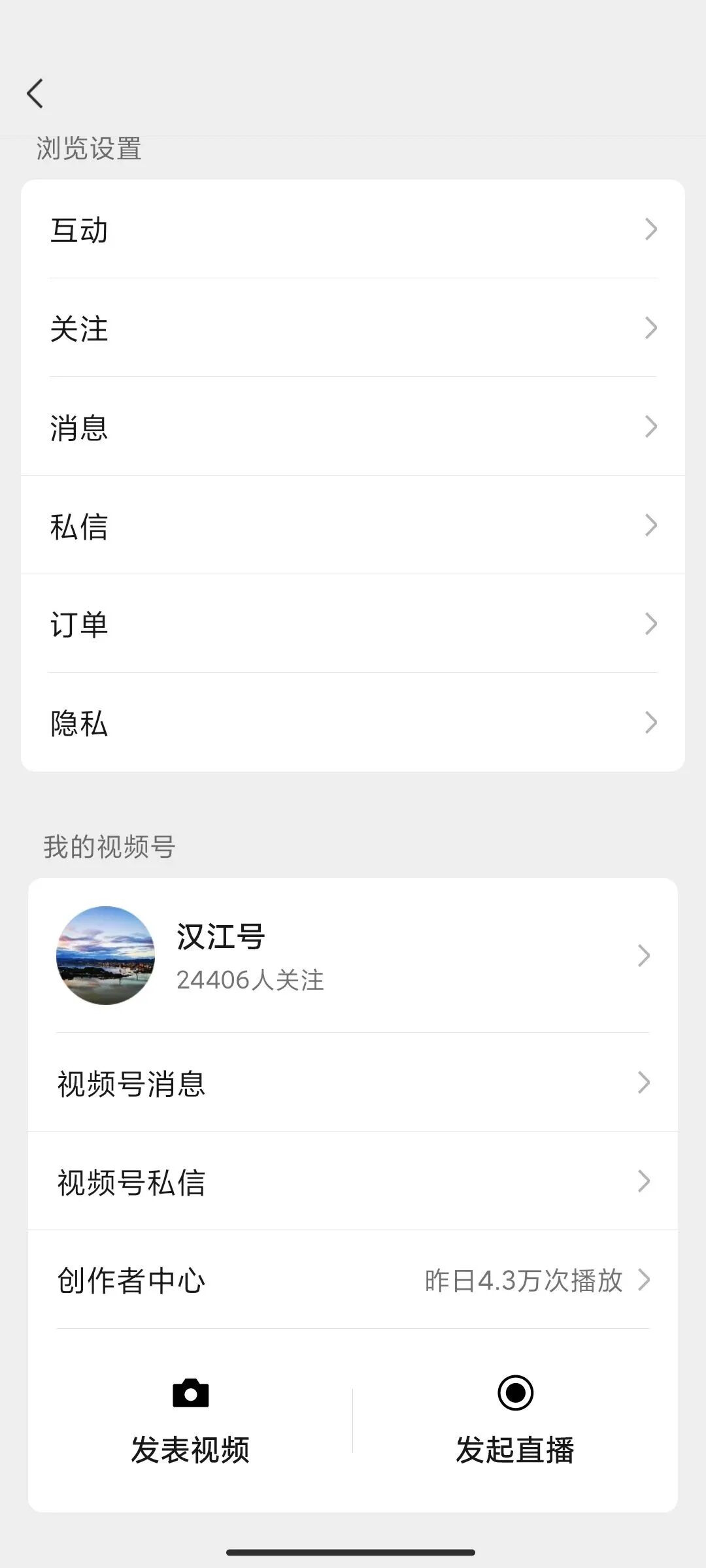Image resolution: width=706 pixels, height=1568 pixels.
Task: Open 视频号消息
Action: [353, 1083]
